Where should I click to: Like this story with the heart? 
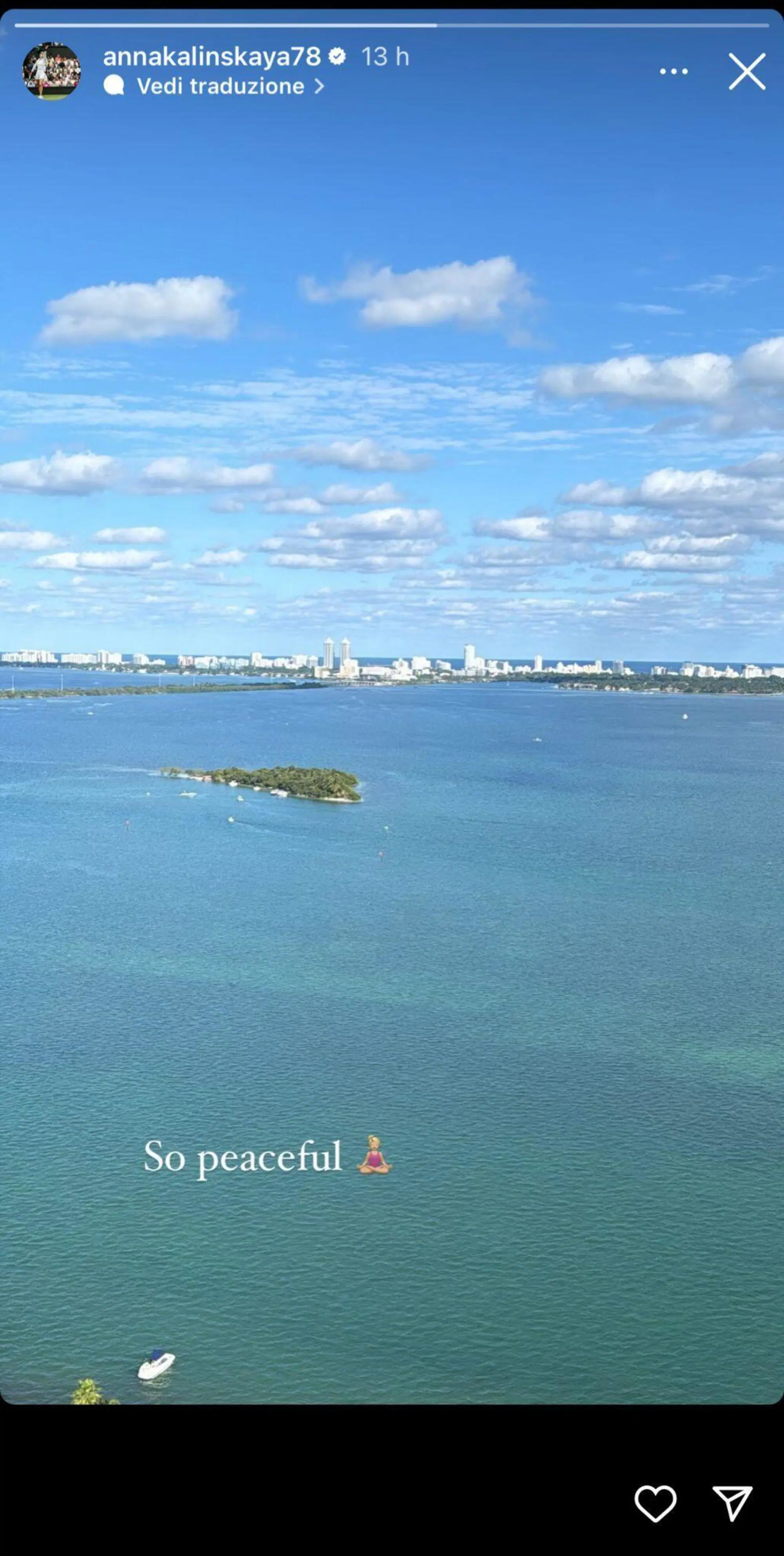tap(655, 1503)
